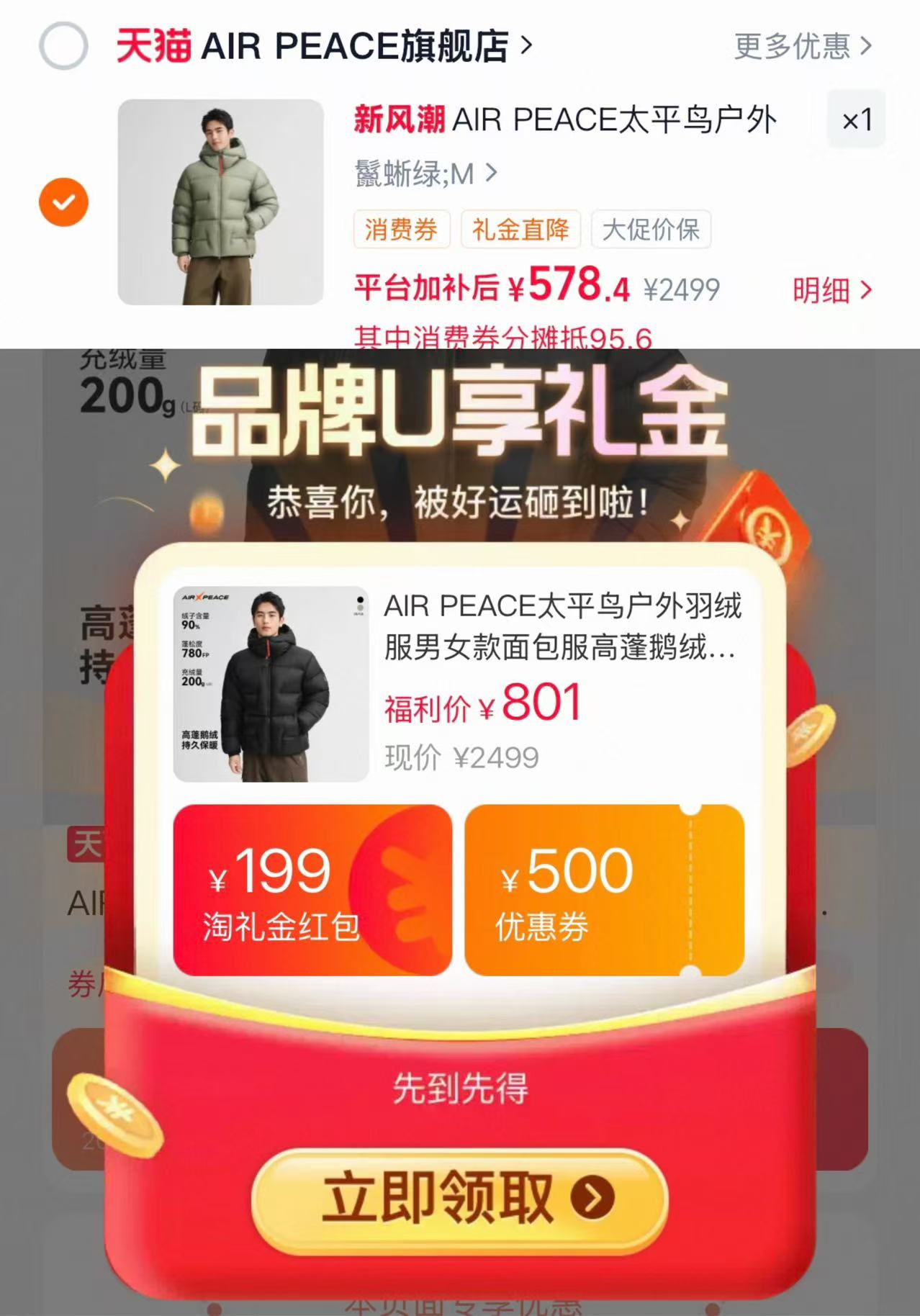Image resolution: width=920 pixels, height=1316 pixels.
Task: Uncheck the green down jacket item
Action: [63, 202]
